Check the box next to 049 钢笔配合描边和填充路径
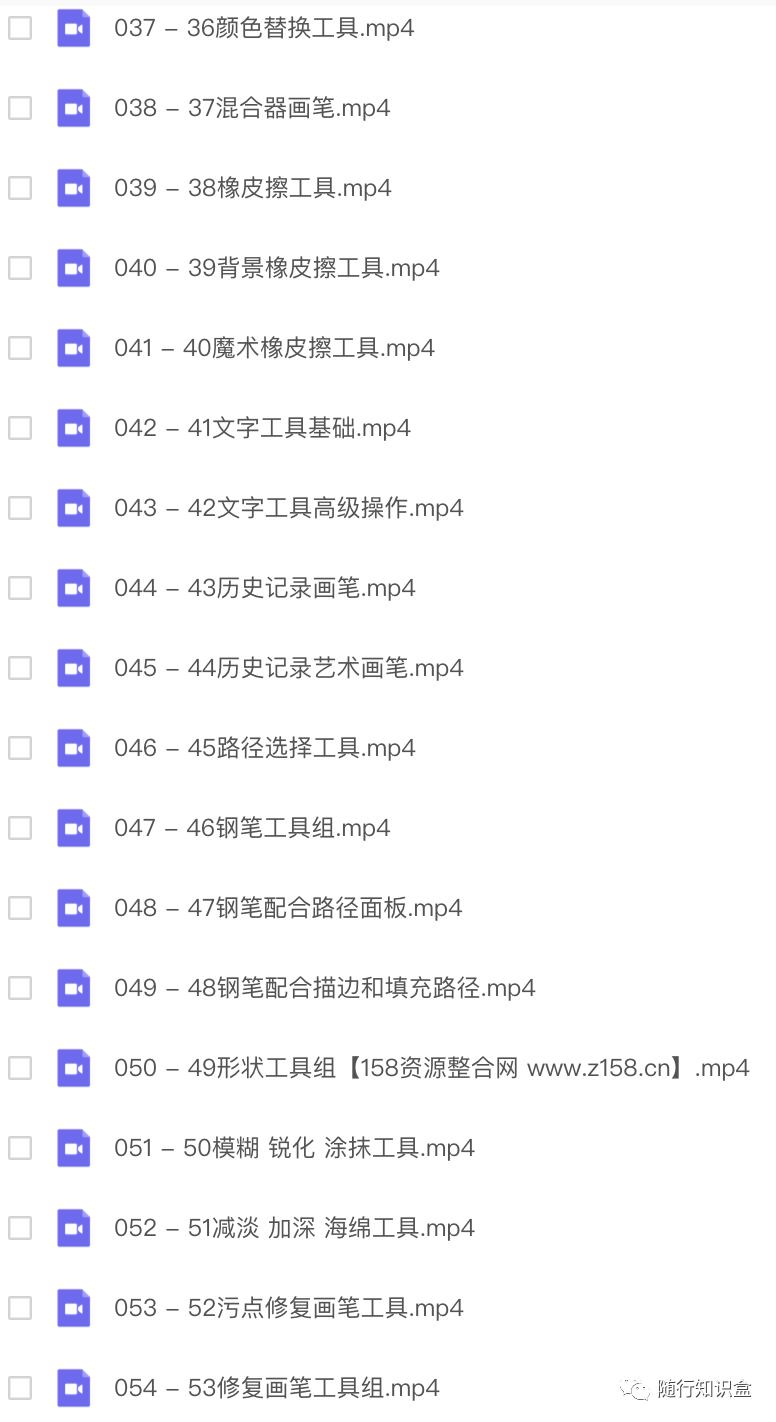This screenshot has width=776, height=1422. [19, 988]
